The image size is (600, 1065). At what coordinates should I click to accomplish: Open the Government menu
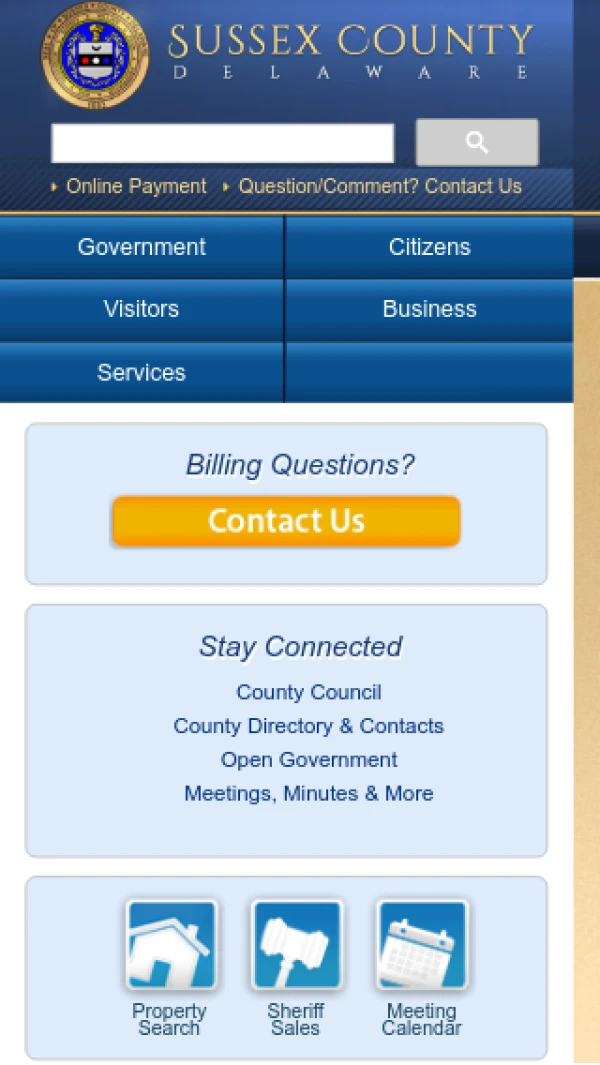tap(142, 247)
